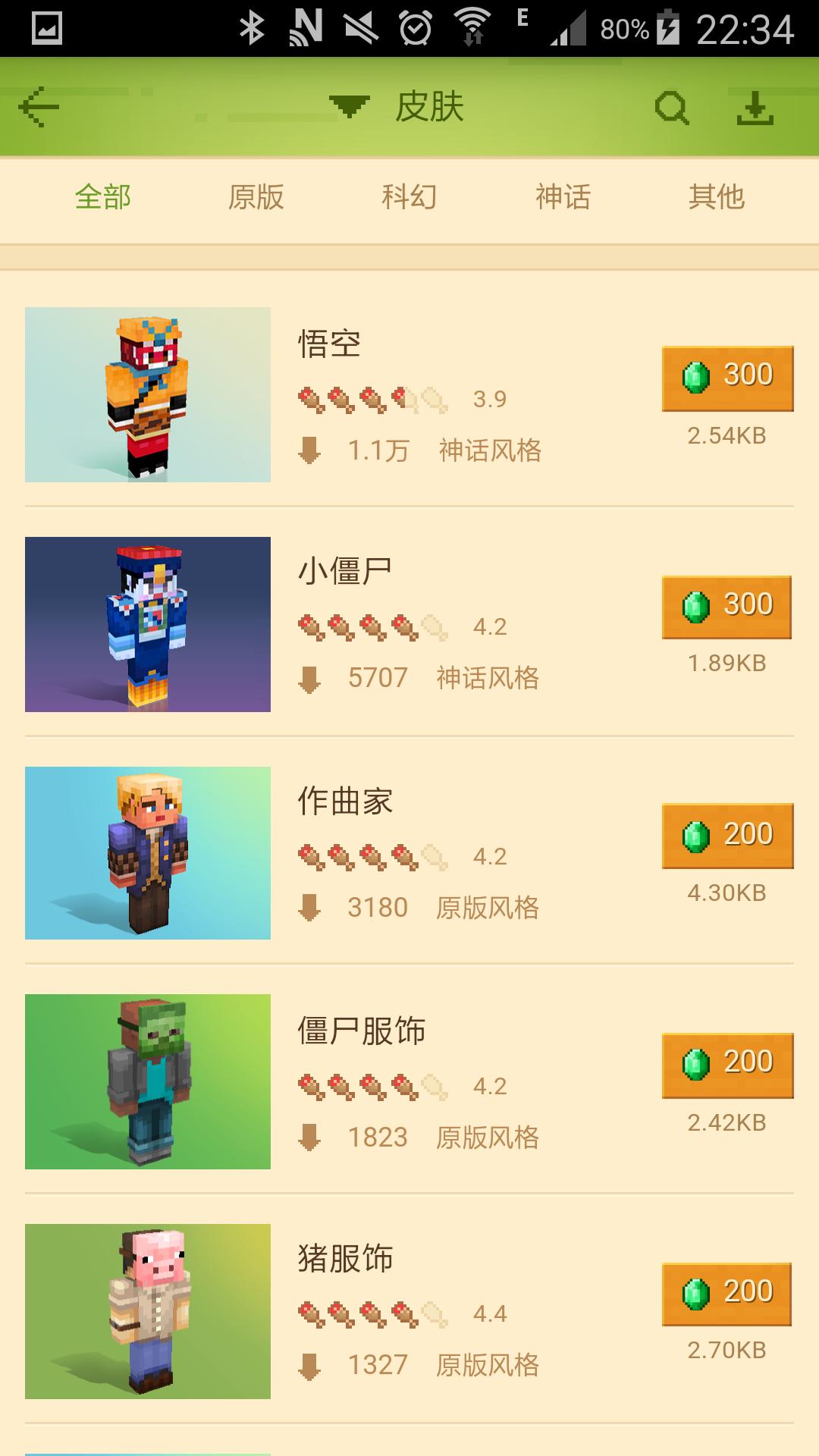The image size is (819, 1456).
Task: Open the search magnifier icon
Action: [x=672, y=108]
